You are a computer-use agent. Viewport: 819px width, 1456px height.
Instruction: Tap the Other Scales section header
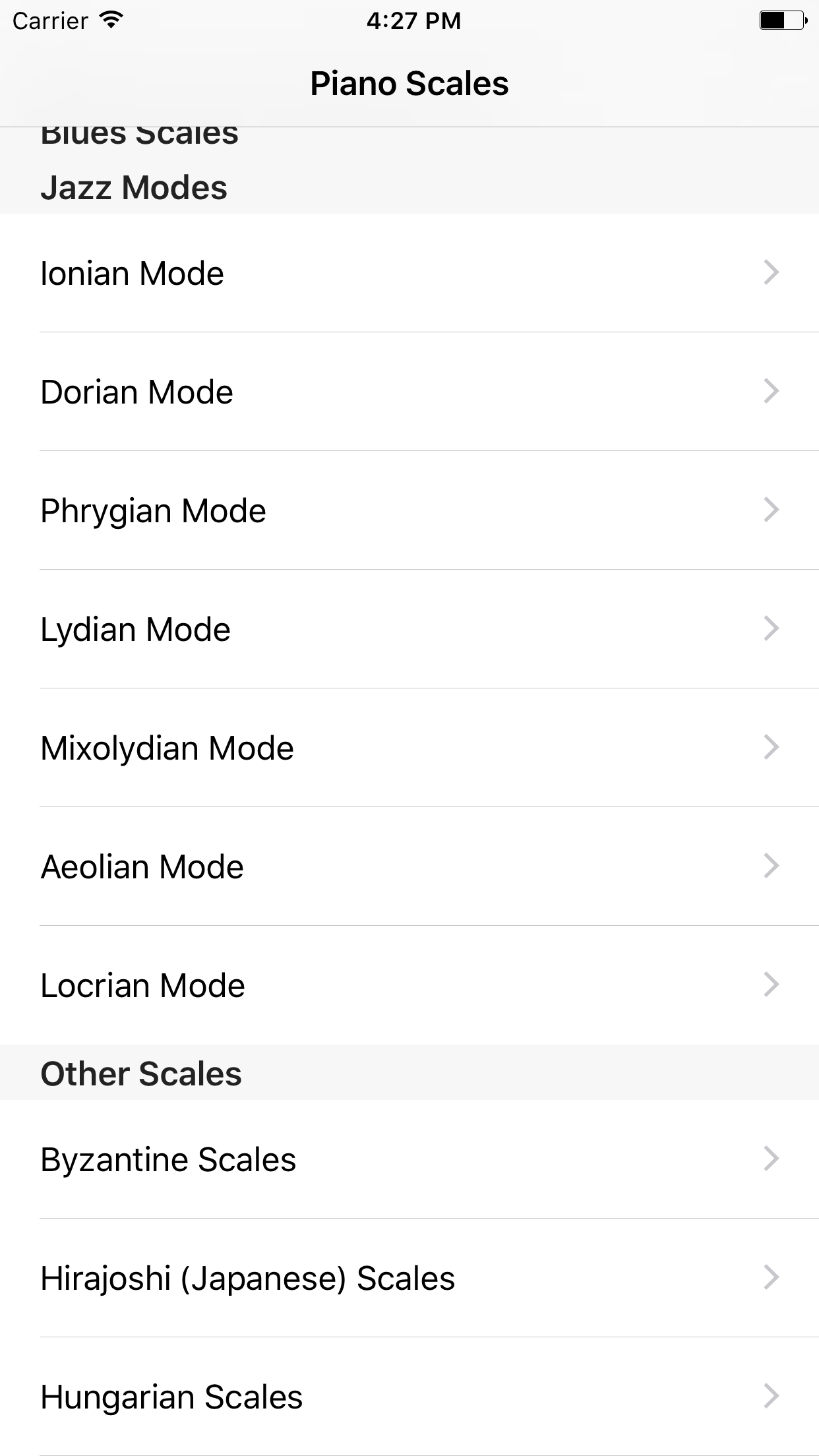point(141,1073)
